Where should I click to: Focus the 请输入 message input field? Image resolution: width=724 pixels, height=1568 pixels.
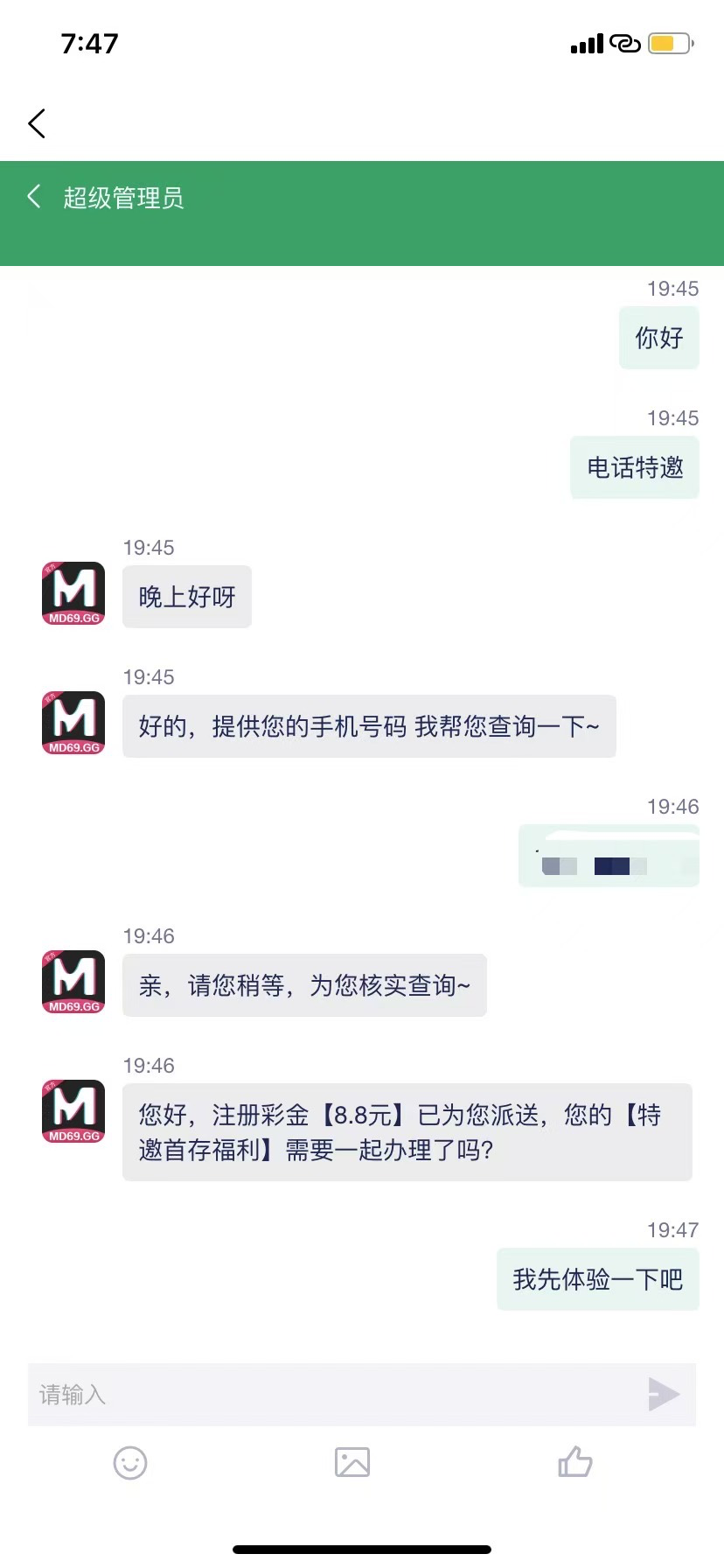point(332,1394)
